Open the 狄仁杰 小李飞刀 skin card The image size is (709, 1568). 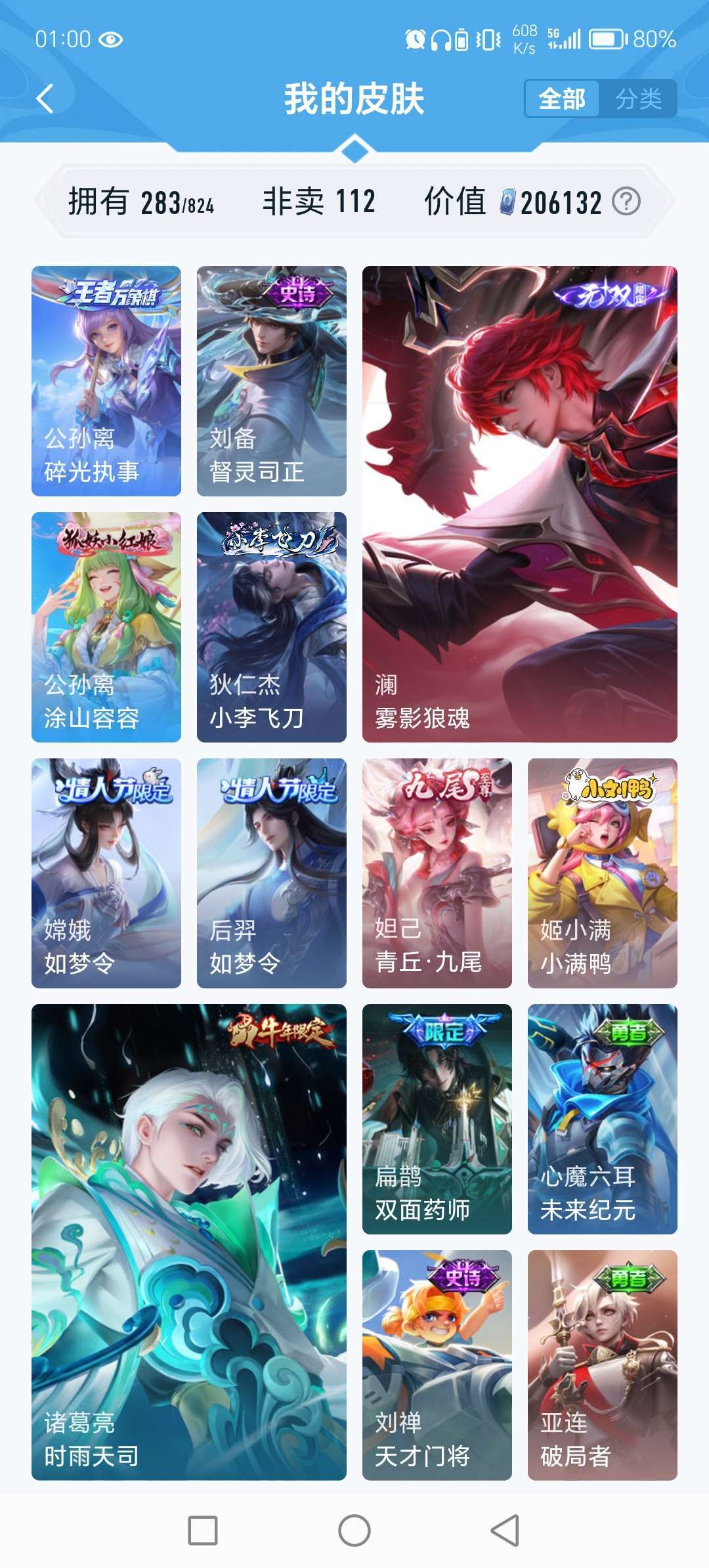pyautogui.click(x=272, y=627)
